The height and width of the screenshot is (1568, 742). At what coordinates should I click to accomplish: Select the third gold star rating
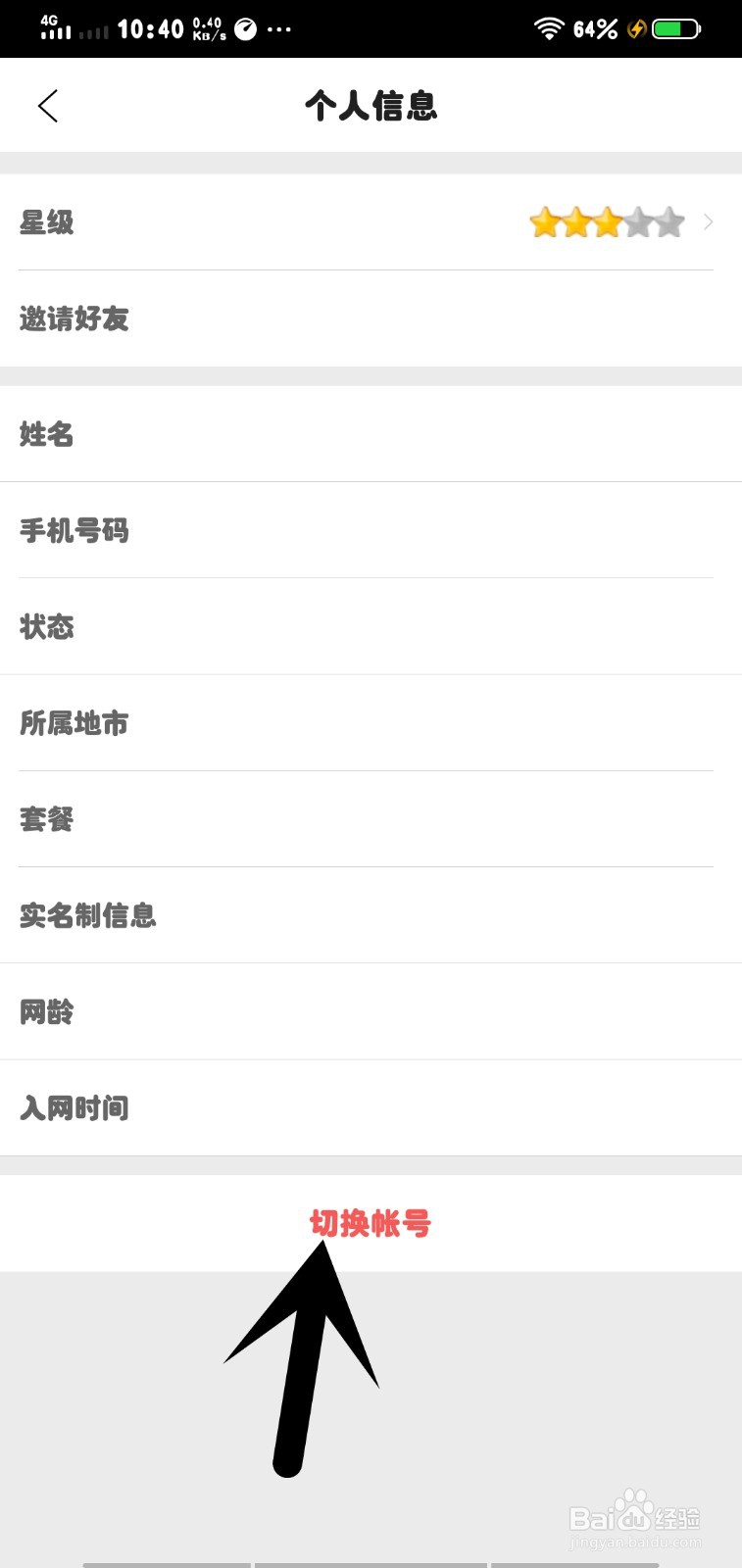[607, 222]
